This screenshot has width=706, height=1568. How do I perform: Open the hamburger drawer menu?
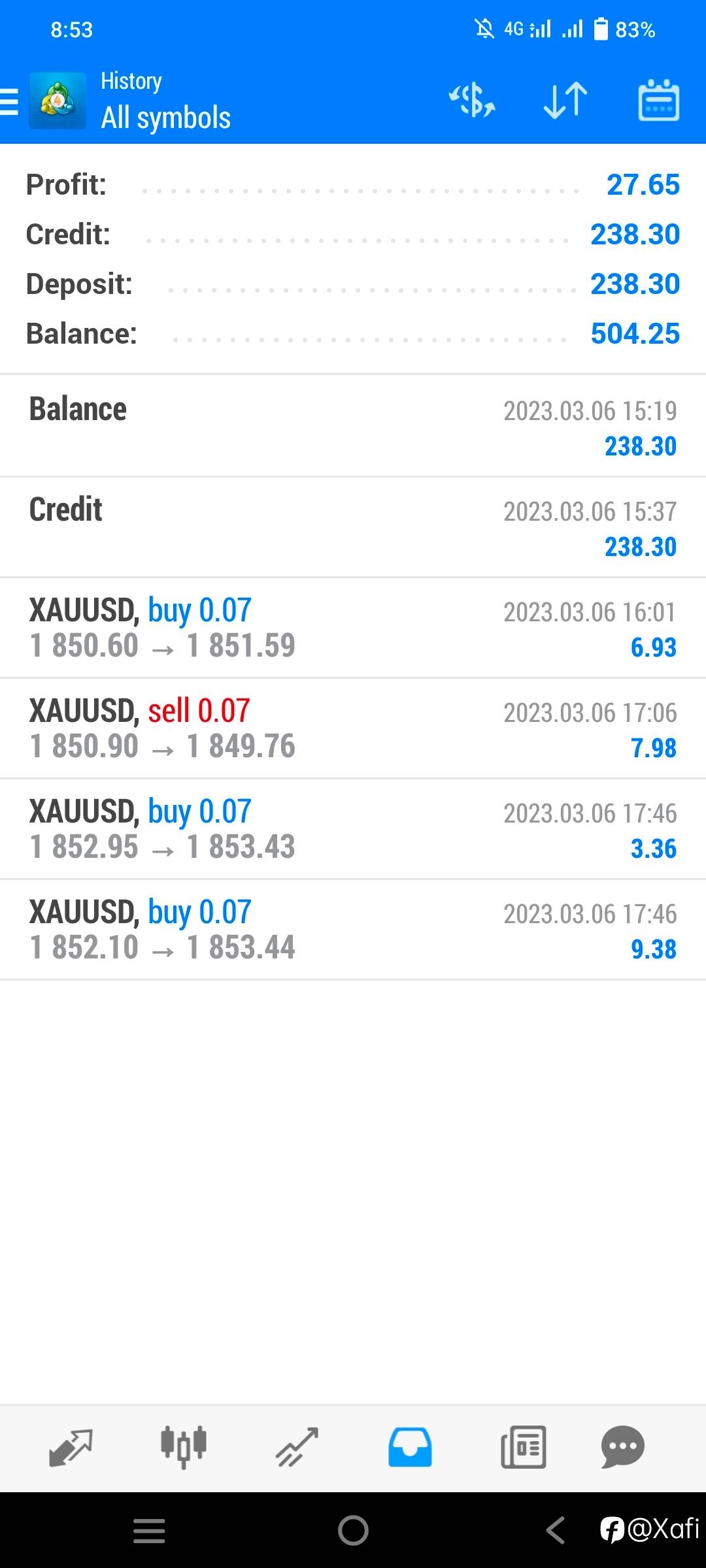tap(9, 102)
